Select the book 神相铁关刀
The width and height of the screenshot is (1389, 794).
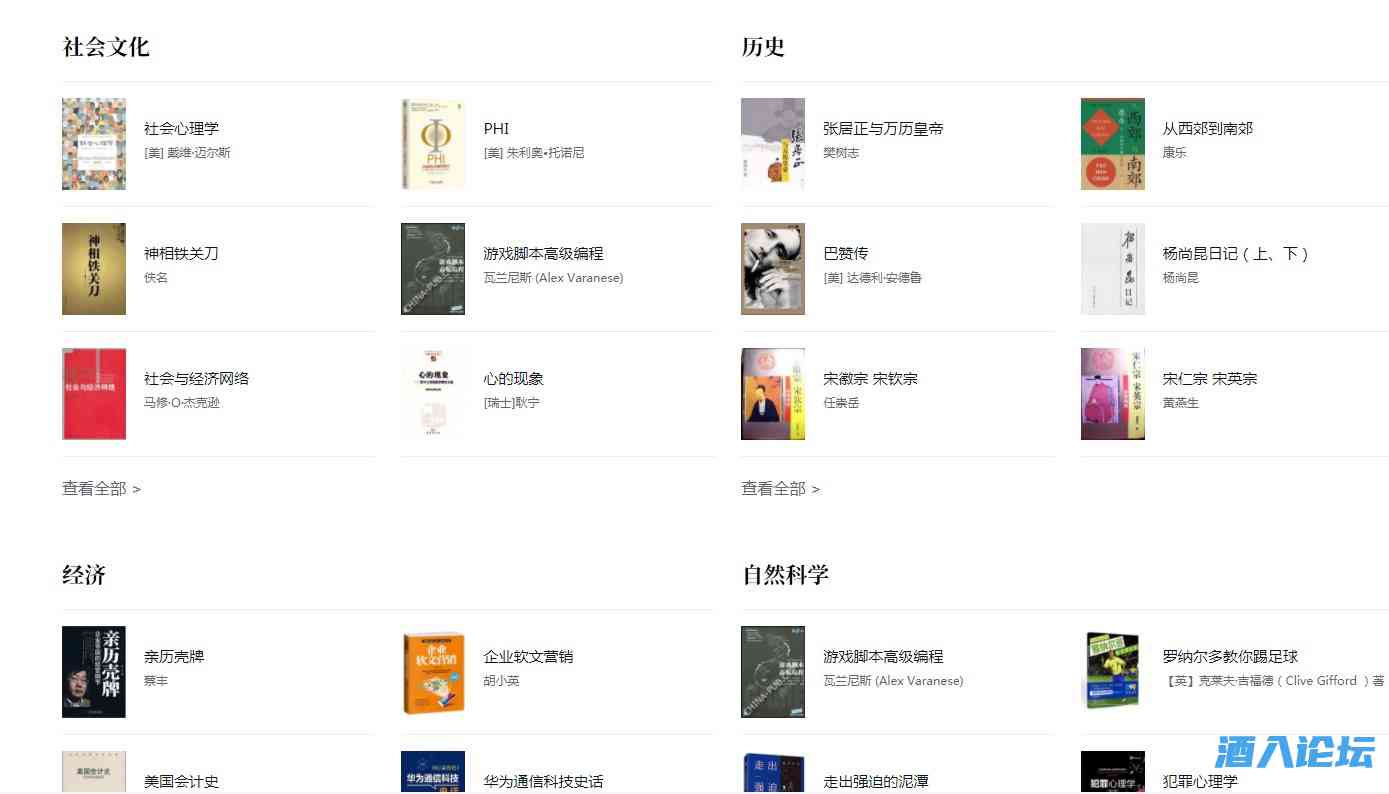[181, 254]
